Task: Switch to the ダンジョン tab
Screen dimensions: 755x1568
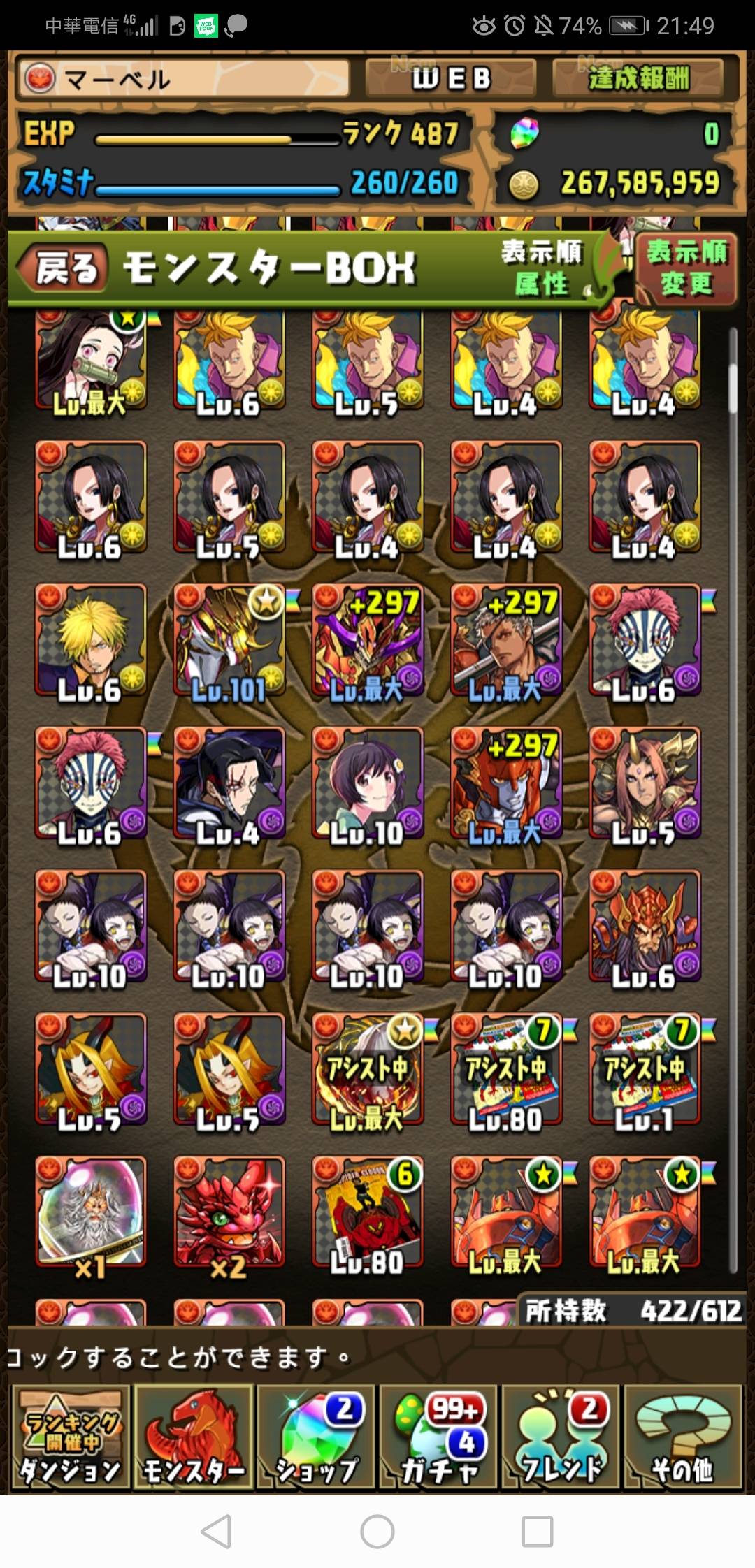Action: click(70, 1437)
